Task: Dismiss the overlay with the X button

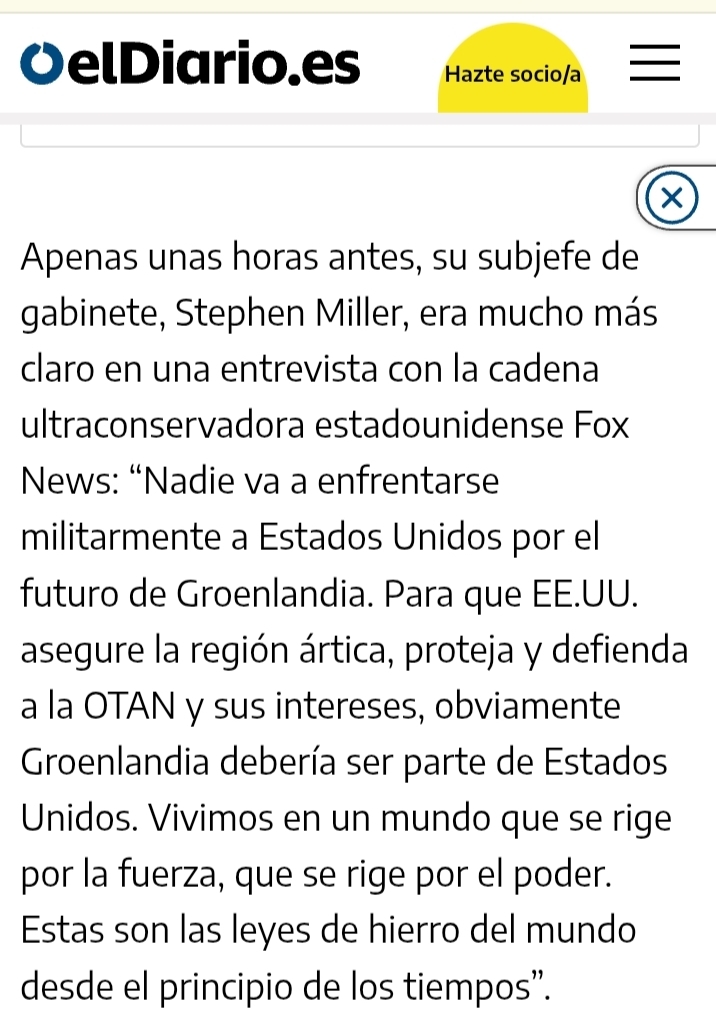Action: (x=673, y=198)
